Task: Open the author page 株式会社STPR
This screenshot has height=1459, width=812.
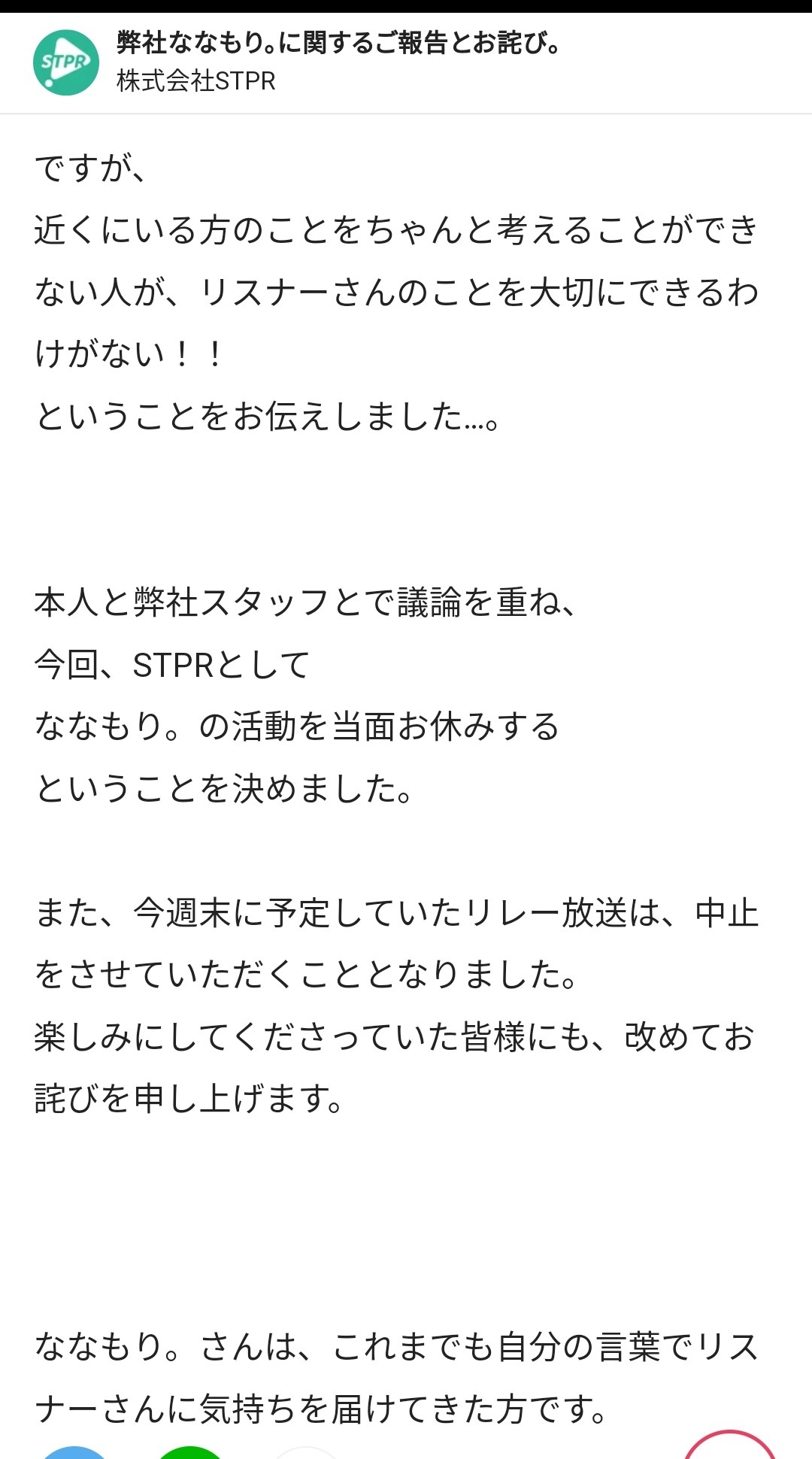Action: click(196, 81)
